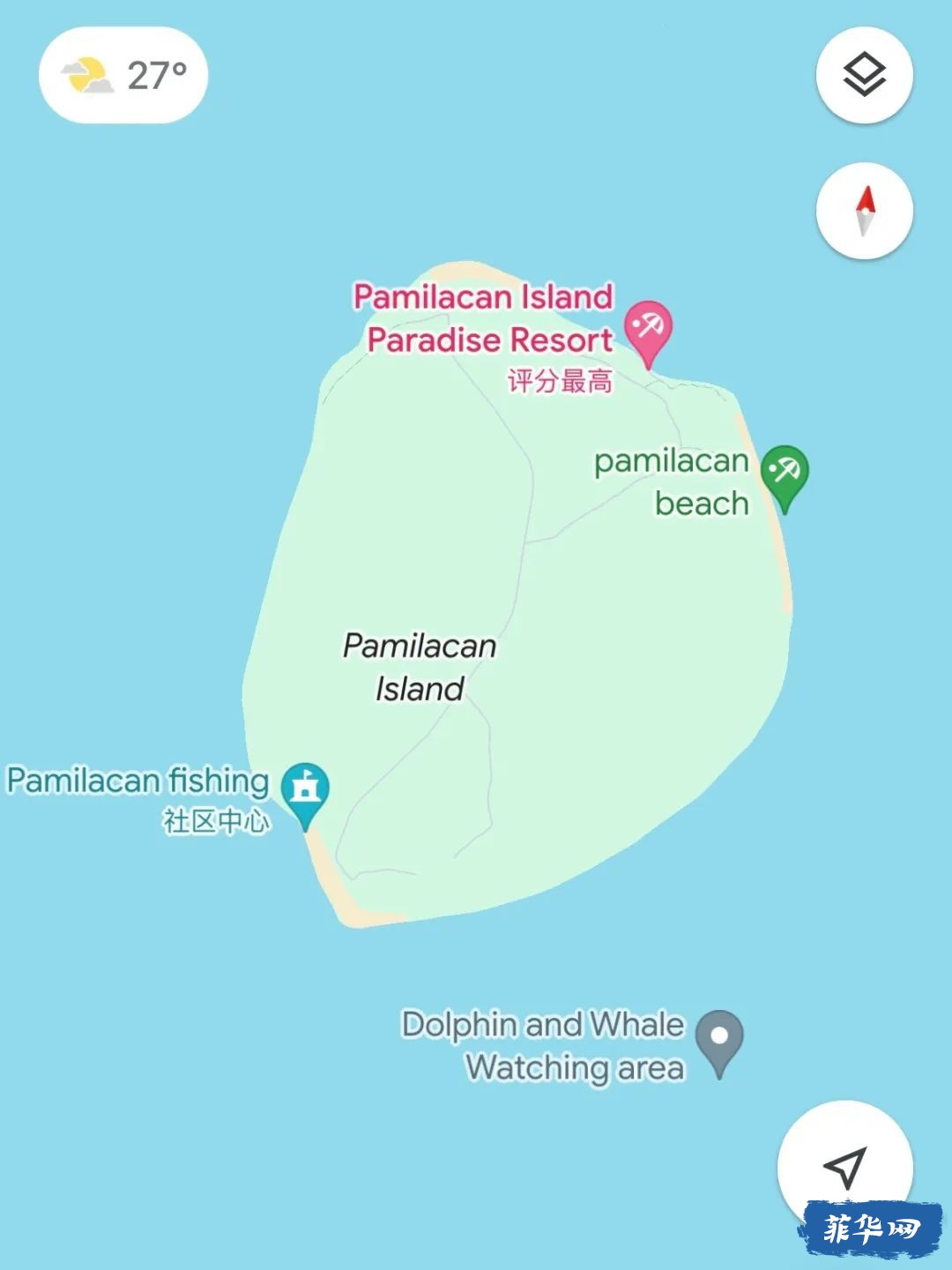
Task: Open the weather chip showing 27°
Action: [x=123, y=75]
